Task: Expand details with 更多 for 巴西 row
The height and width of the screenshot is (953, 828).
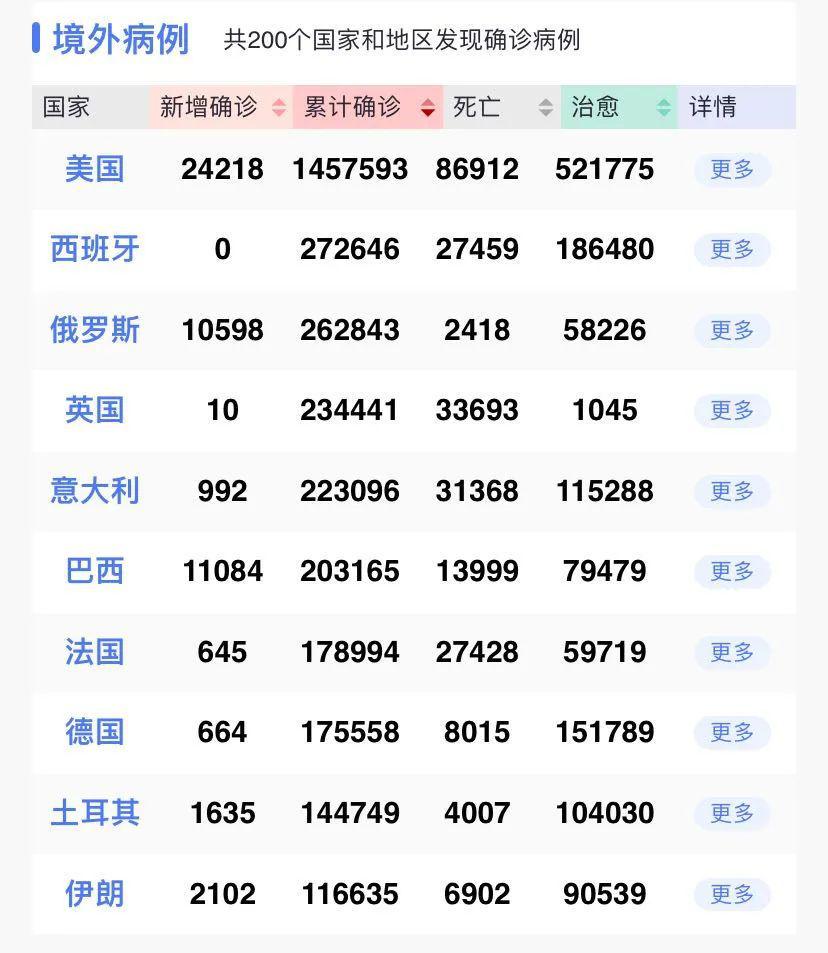Action: point(731,572)
